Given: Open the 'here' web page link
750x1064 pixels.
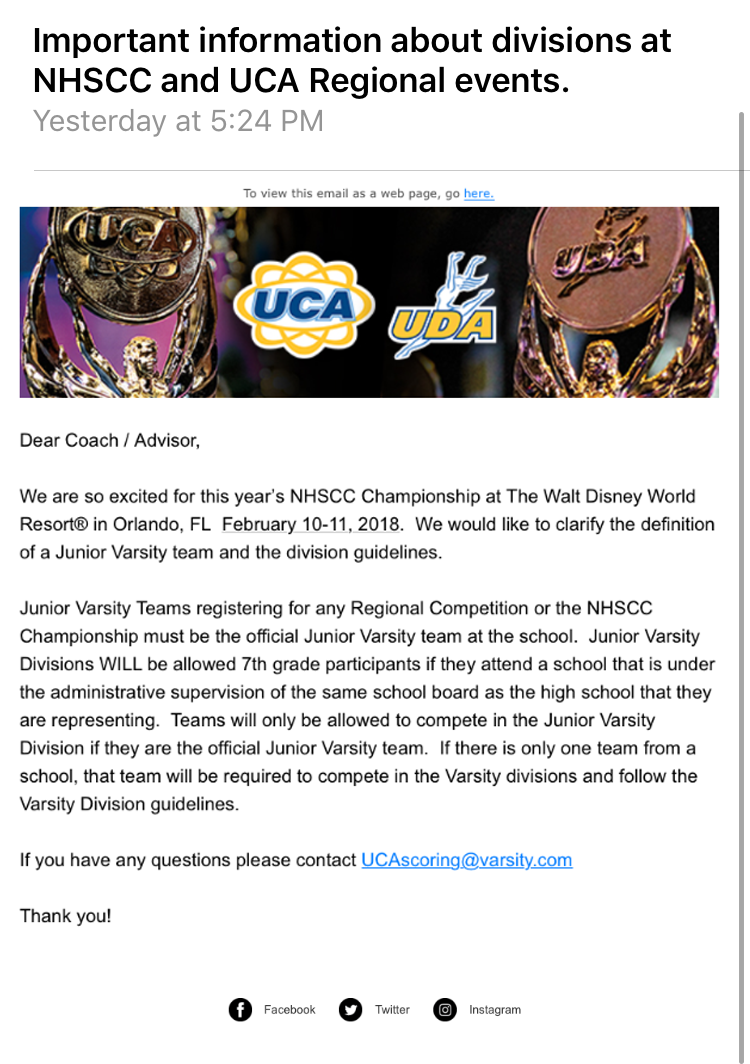Looking at the screenshot, I should [x=478, y=193].
